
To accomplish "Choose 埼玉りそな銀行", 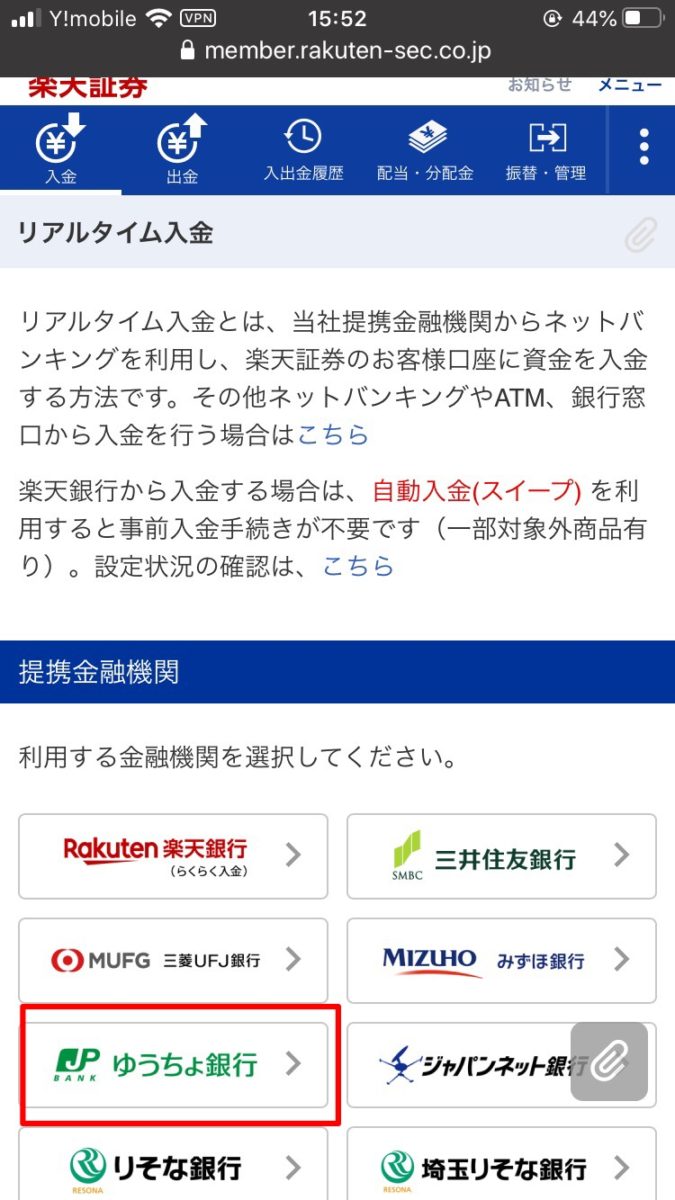I will point(501,1166).
